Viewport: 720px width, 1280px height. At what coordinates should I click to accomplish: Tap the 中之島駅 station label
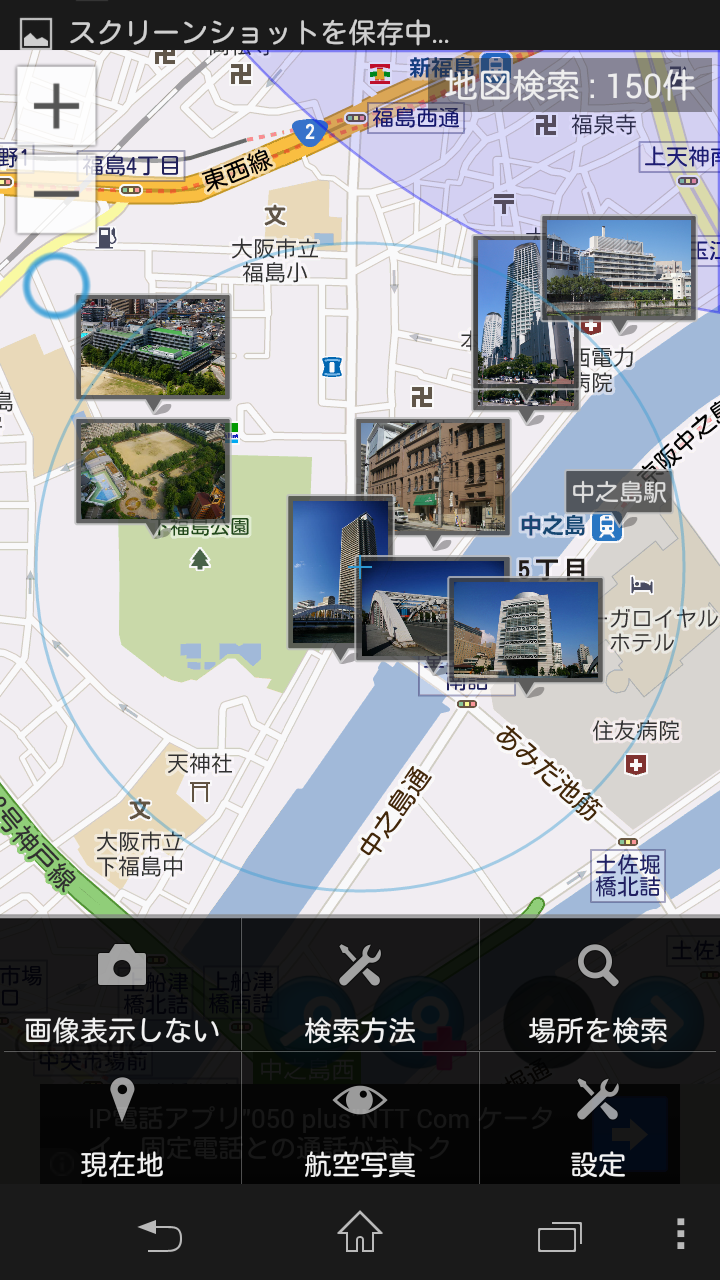[x=618, y=492]
